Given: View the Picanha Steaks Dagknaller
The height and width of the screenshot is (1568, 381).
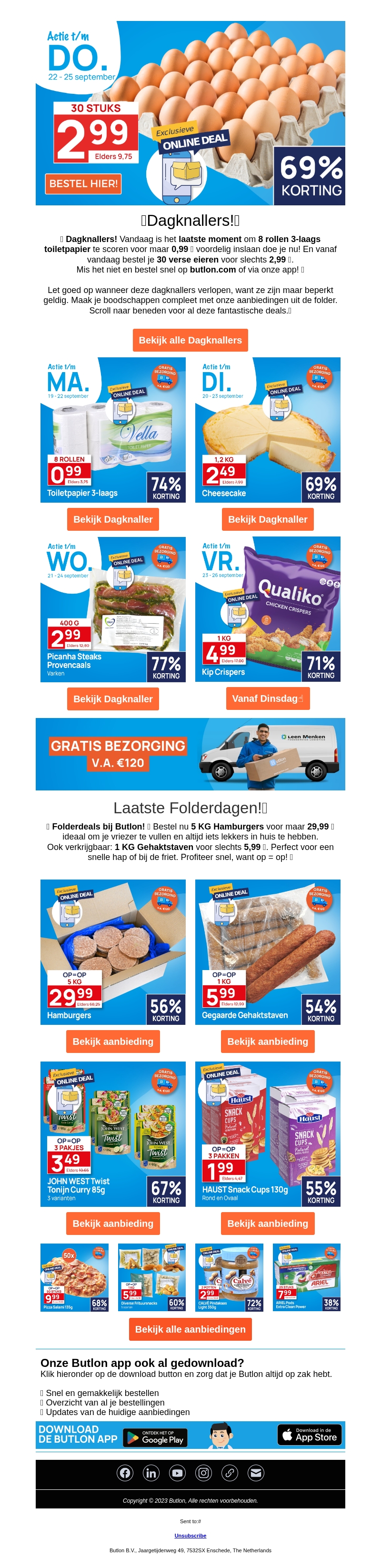Looking at the screenshot, I should [x=112, y=699].
